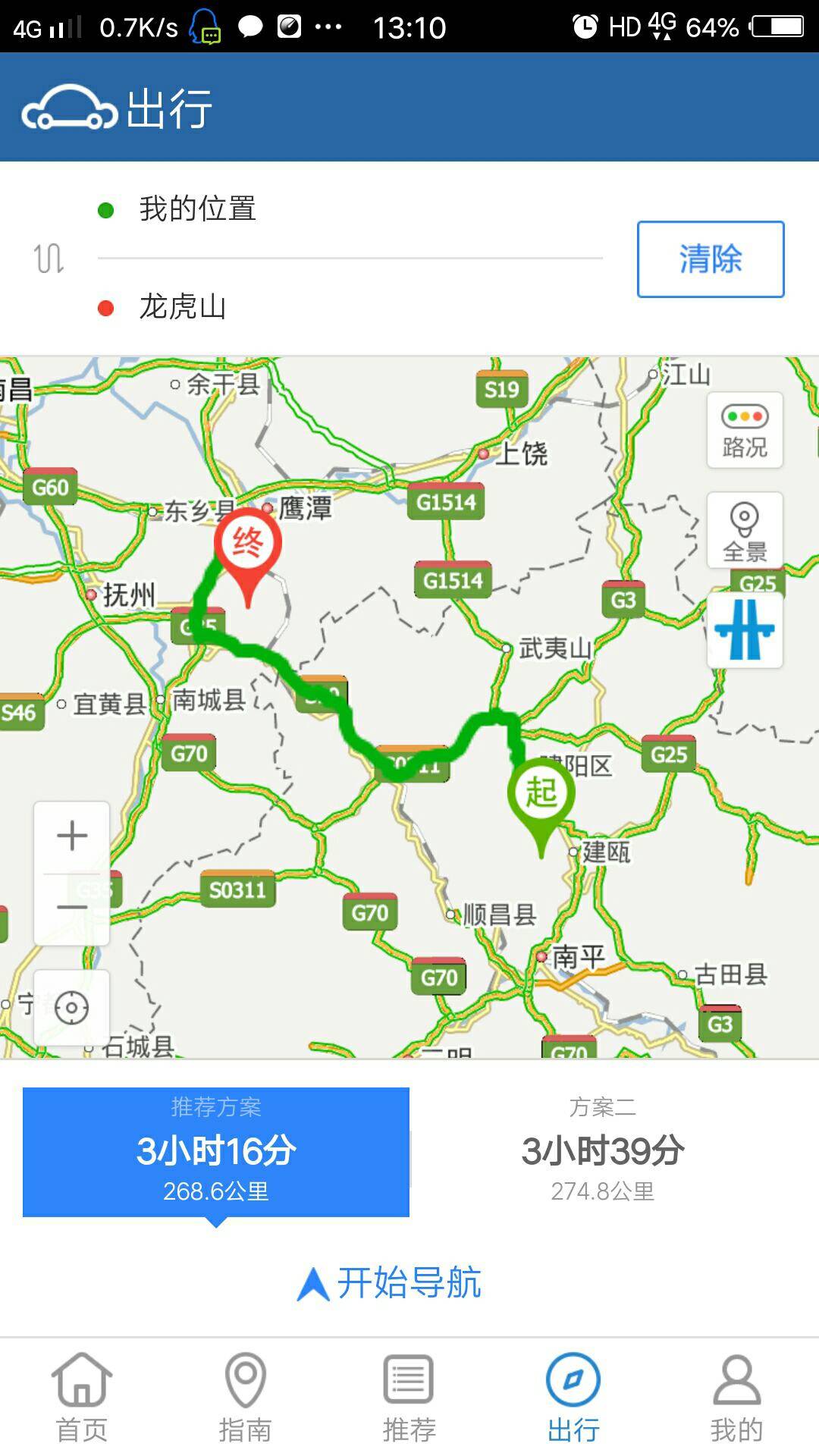The height and width of the screenshot is (1456, 819).
Task: Tap the 清除 clear button
Action: pyautogui.click(x=710, y=259)
